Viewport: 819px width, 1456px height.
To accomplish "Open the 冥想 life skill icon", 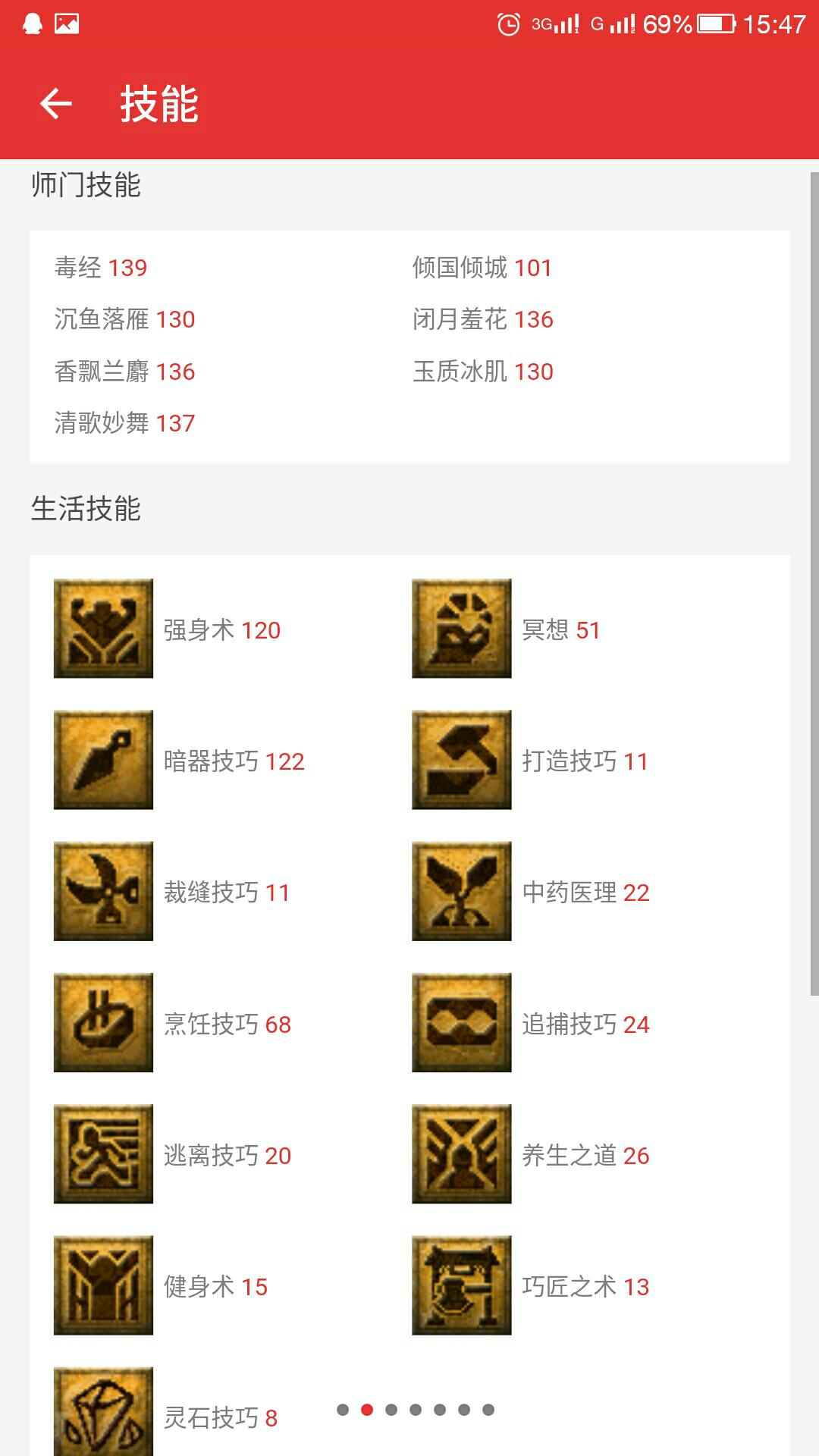I will click(461, 629).
